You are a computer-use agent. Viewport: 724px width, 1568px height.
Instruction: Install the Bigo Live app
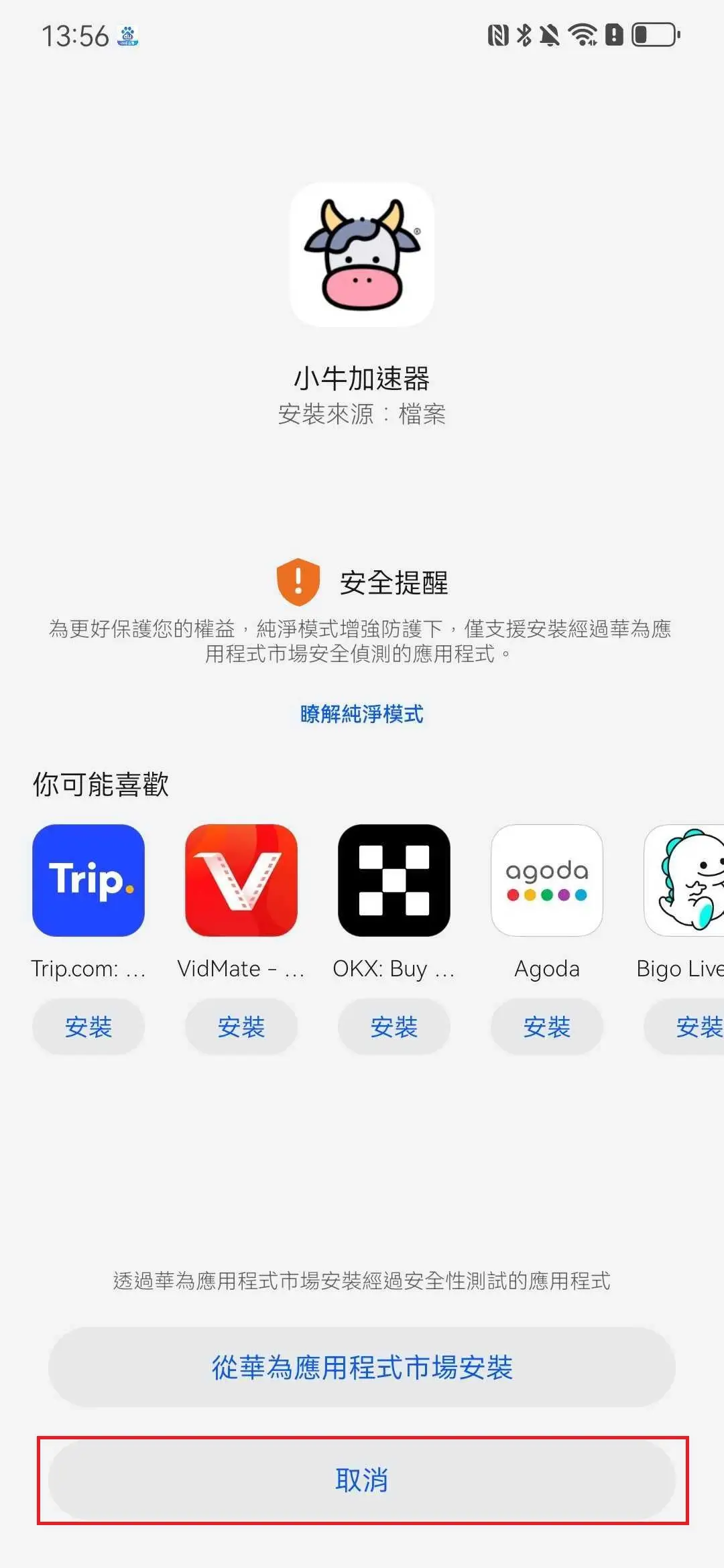690,1027
